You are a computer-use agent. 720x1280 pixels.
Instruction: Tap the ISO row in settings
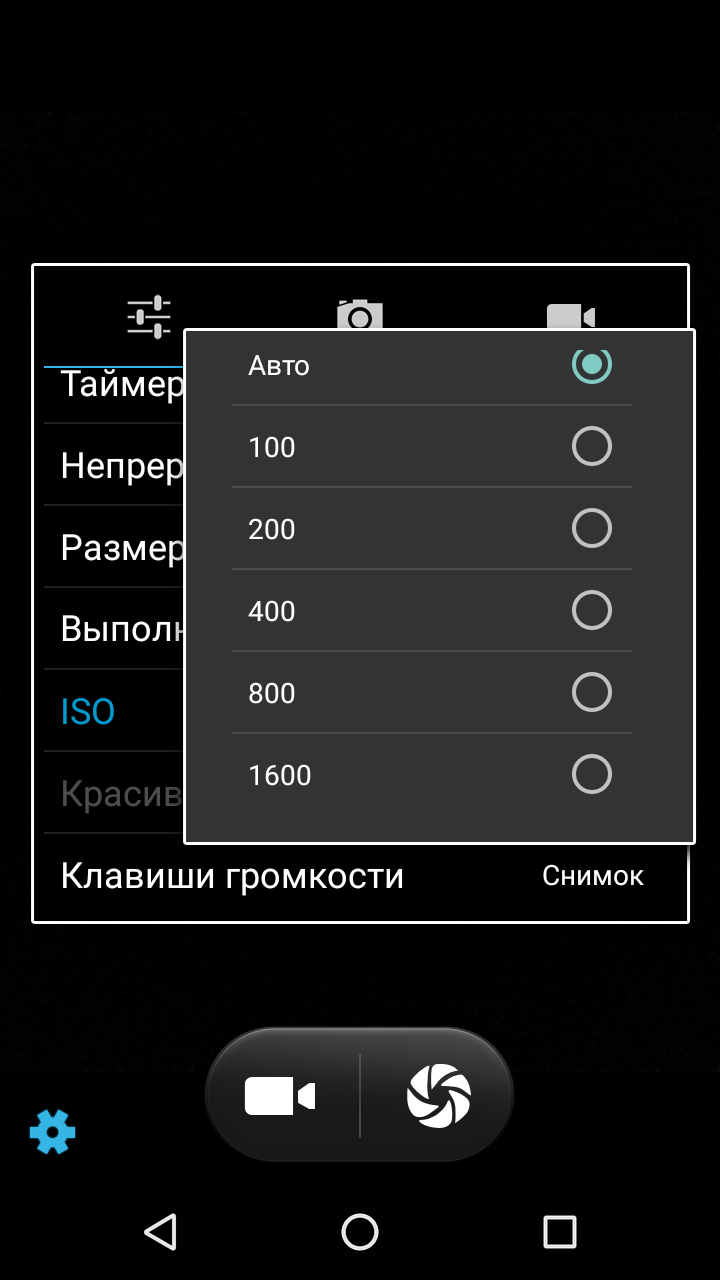(x=113, y=712)
